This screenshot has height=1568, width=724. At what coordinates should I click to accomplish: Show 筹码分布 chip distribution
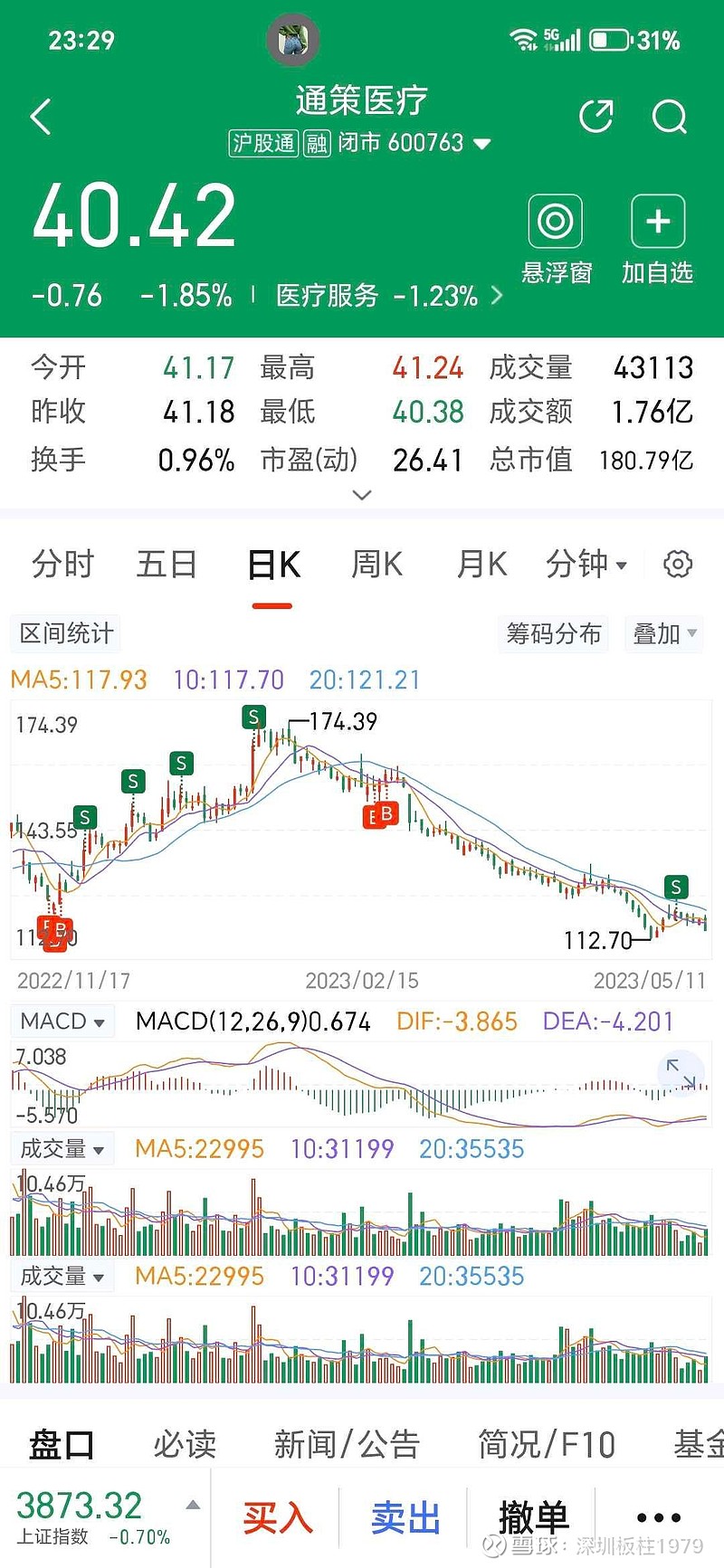tap(553, 634)
